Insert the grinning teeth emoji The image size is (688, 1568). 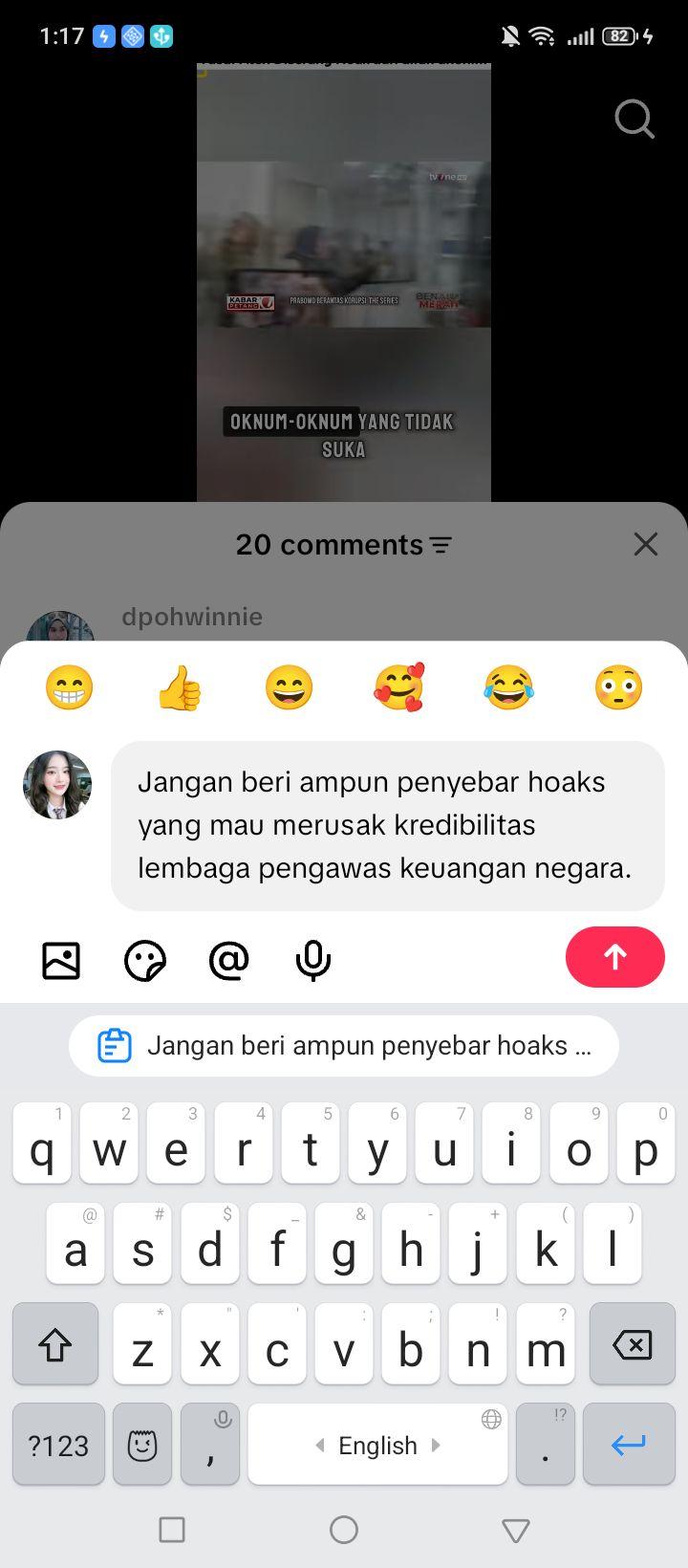point(69,687)
